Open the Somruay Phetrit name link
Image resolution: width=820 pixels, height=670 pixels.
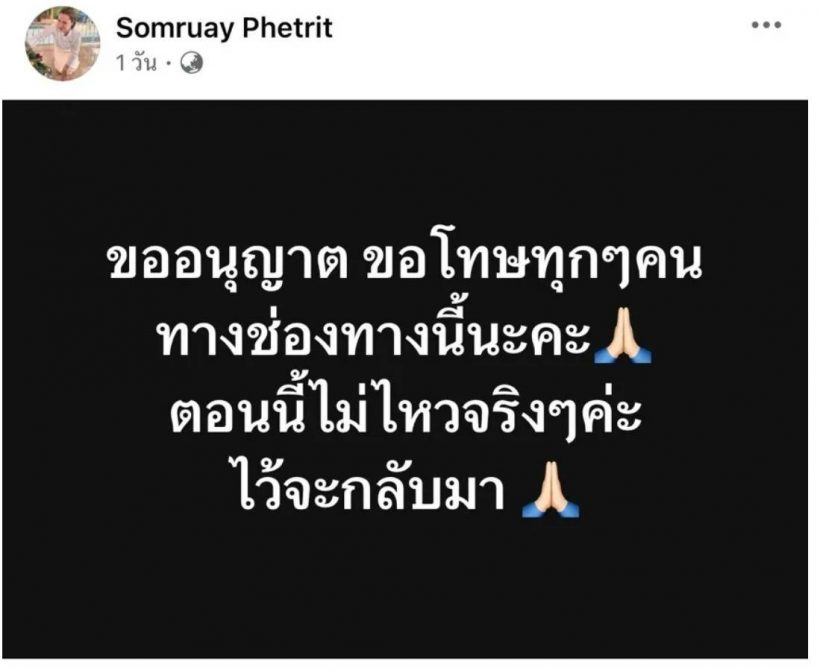point(223,27)
